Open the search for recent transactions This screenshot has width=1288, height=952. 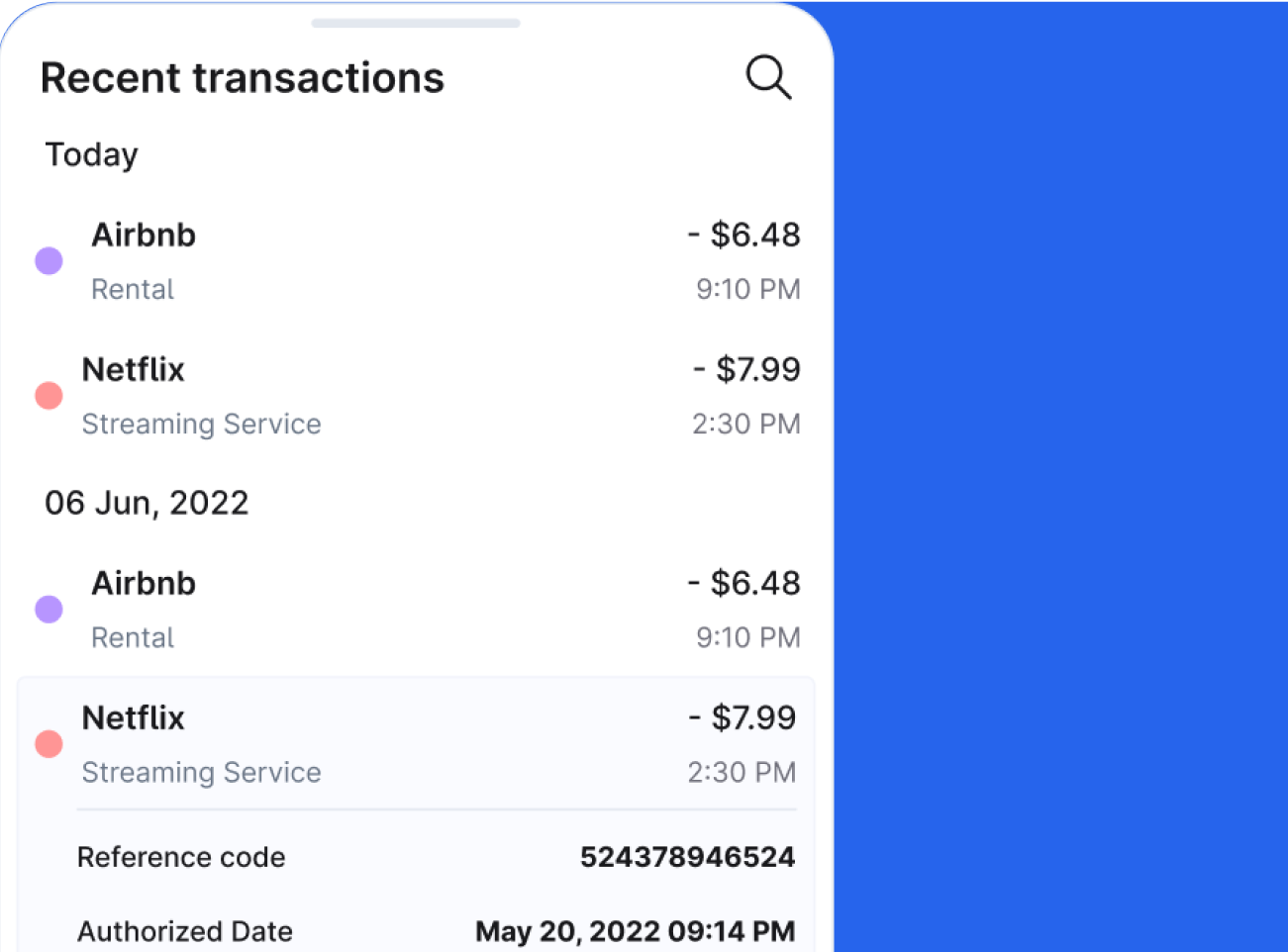click(x=768, y=77)
